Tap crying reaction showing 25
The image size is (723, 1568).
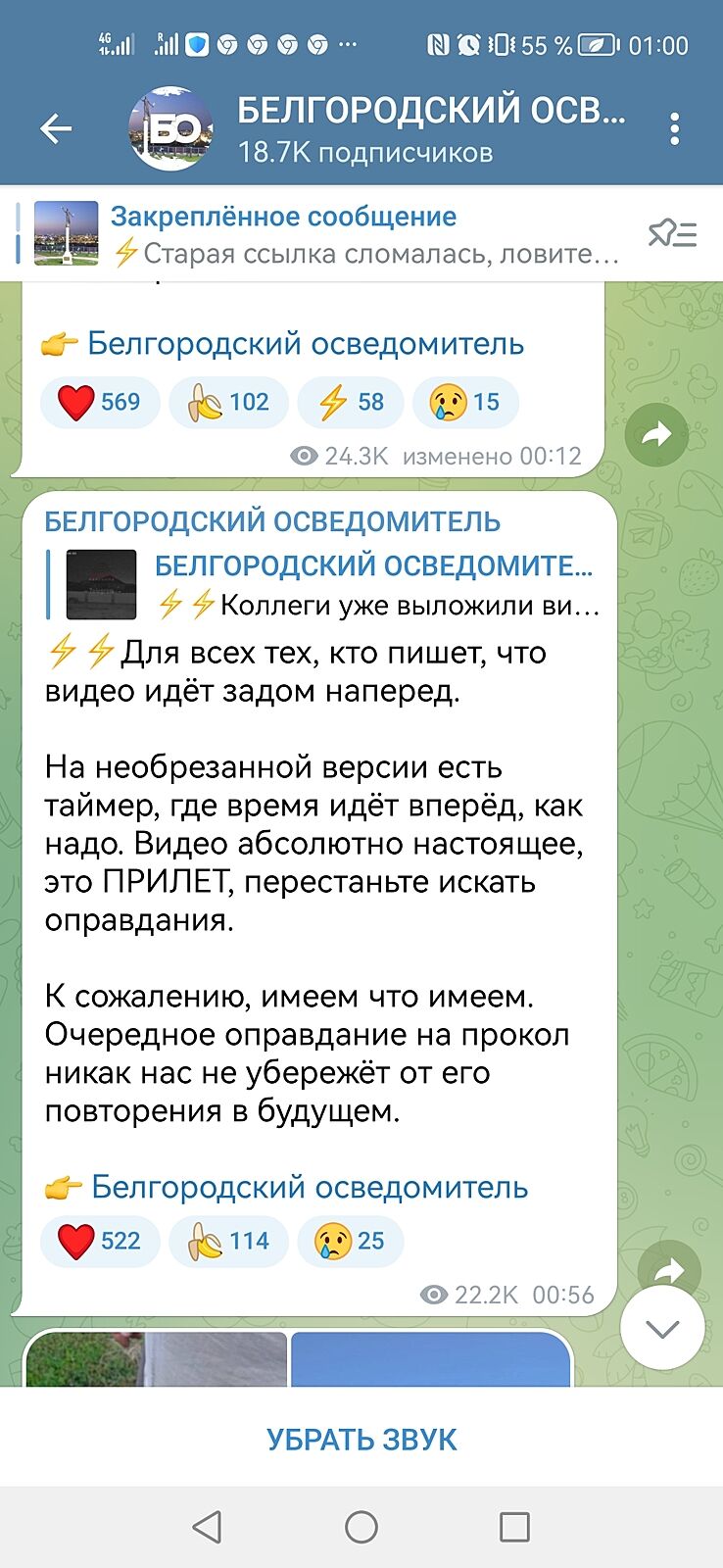351,1241
